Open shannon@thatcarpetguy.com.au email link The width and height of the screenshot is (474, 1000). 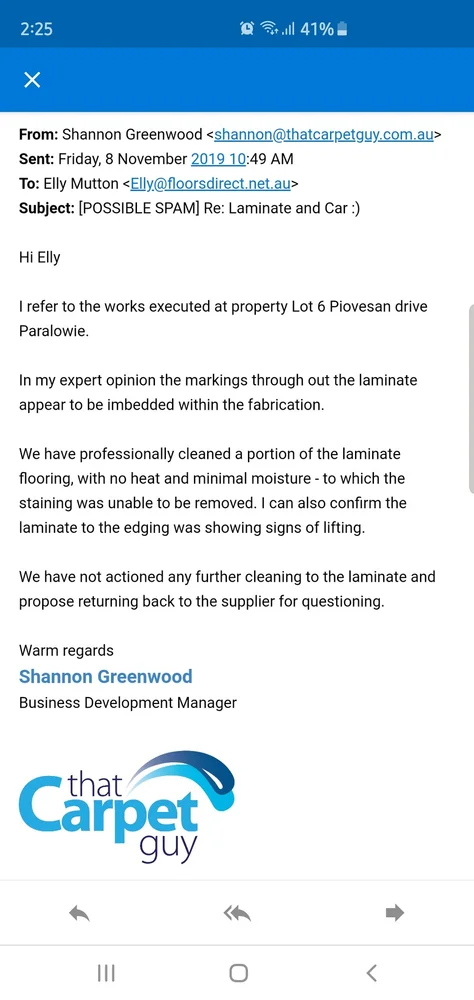coord(324,135)
